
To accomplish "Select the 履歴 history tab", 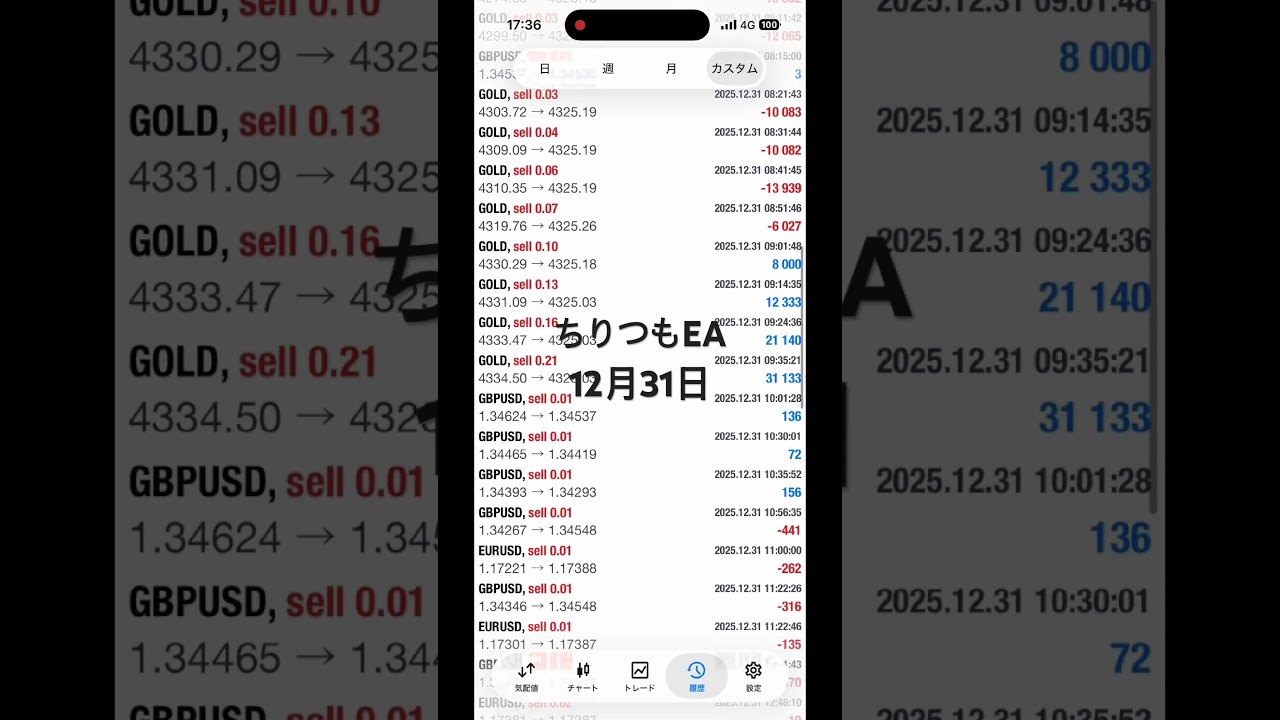I will (696, 677).
